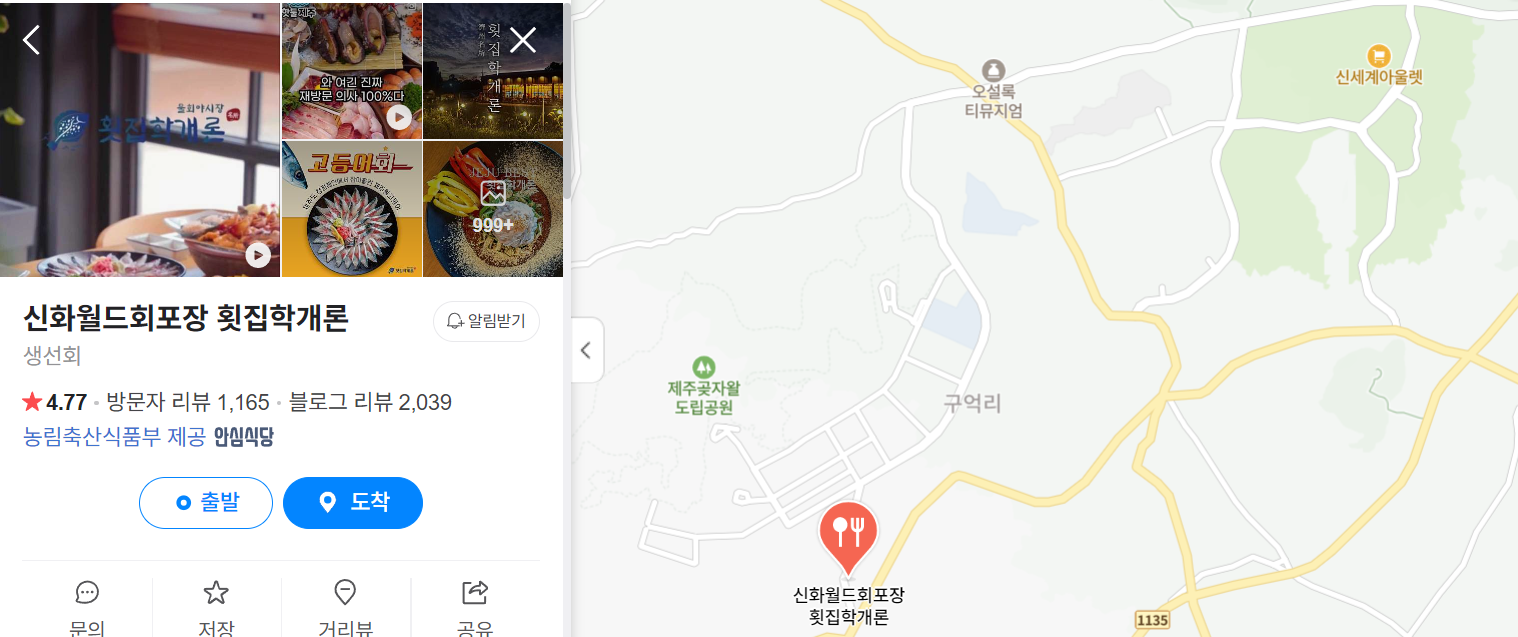The image size is (1518, 637).
Task: Close the place detail panel
Action: (x=523, y=40)
